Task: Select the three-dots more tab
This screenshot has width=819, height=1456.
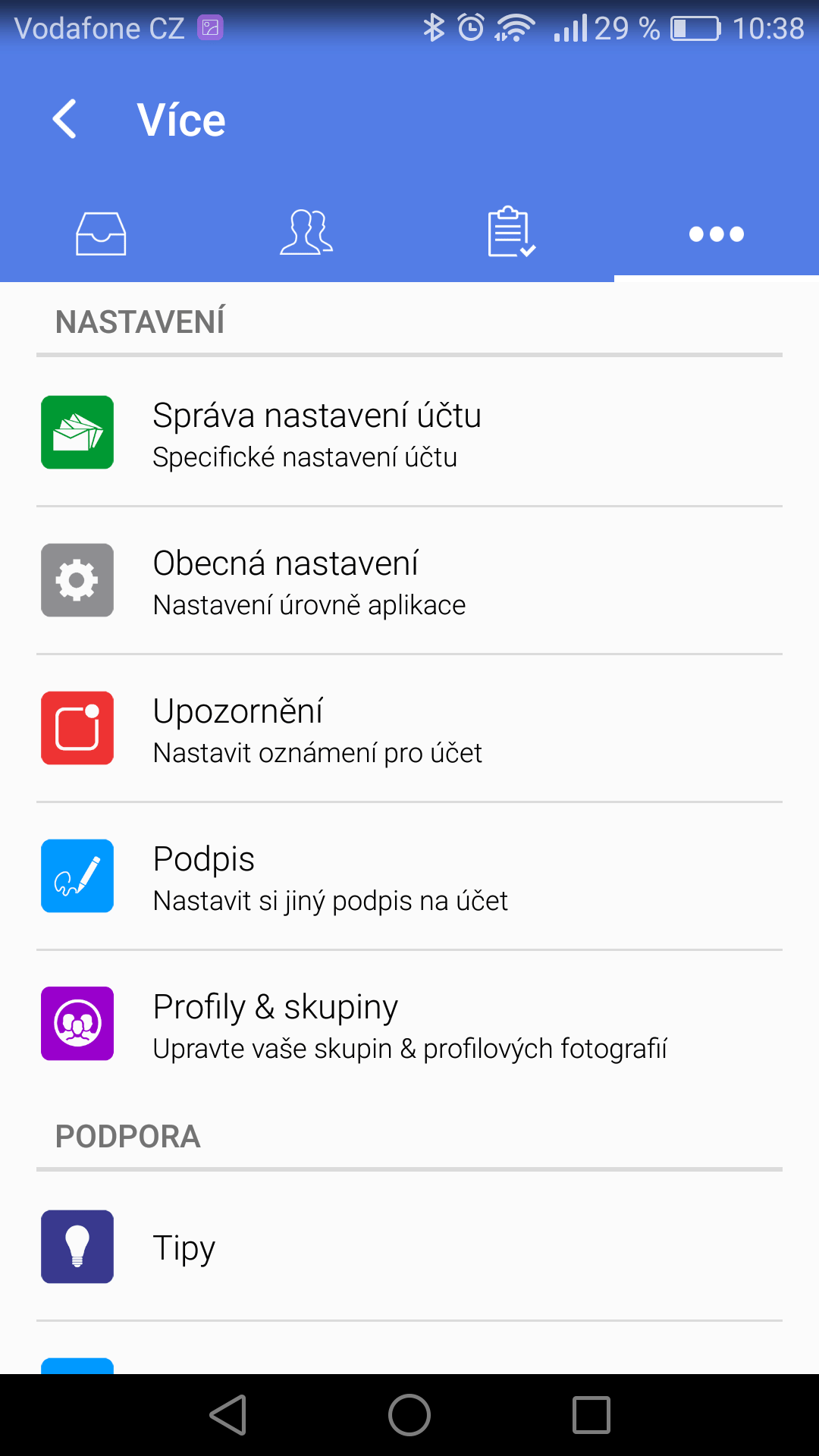Action: 717,234
